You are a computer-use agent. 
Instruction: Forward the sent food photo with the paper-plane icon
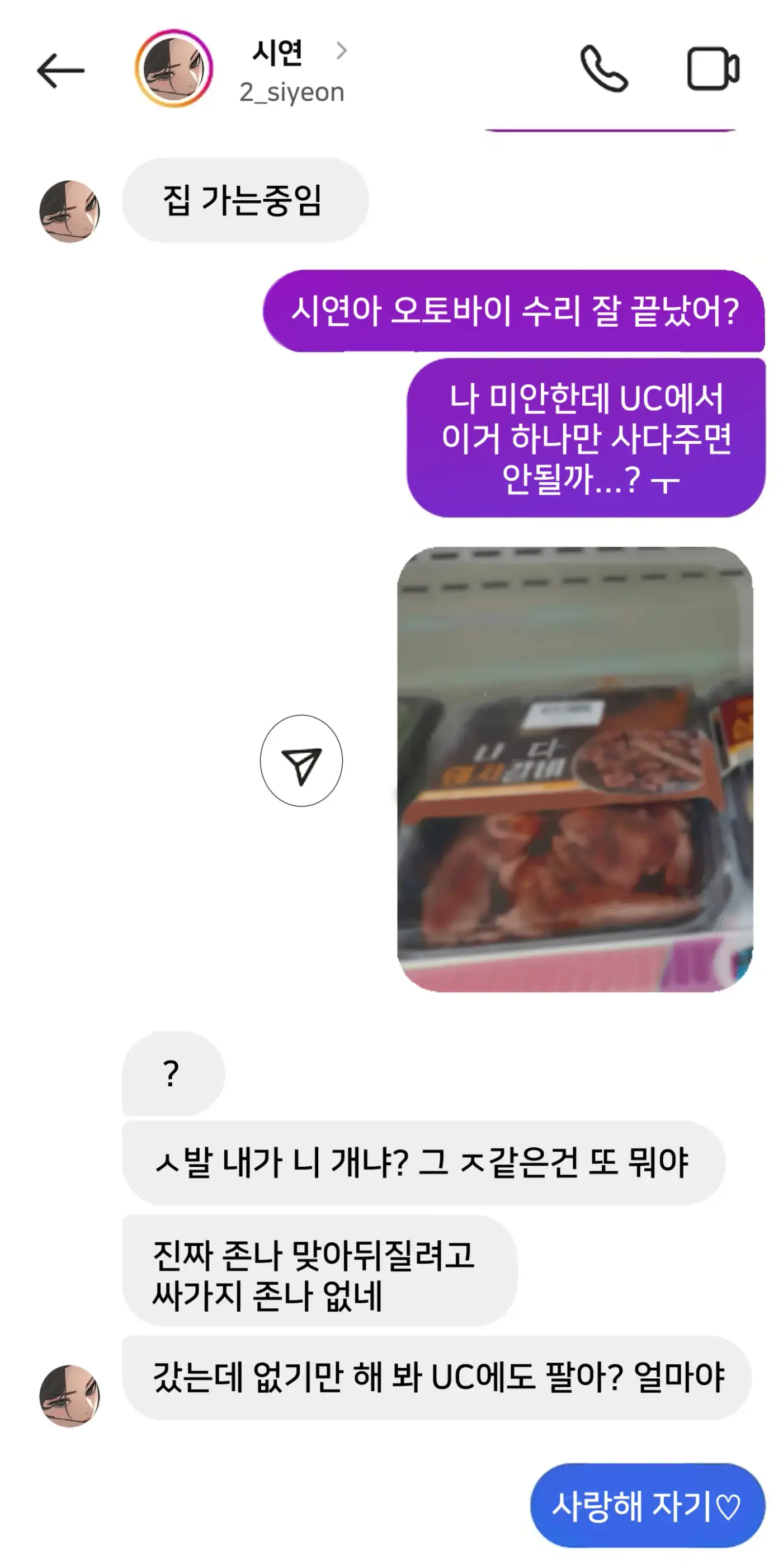(301, 761)
